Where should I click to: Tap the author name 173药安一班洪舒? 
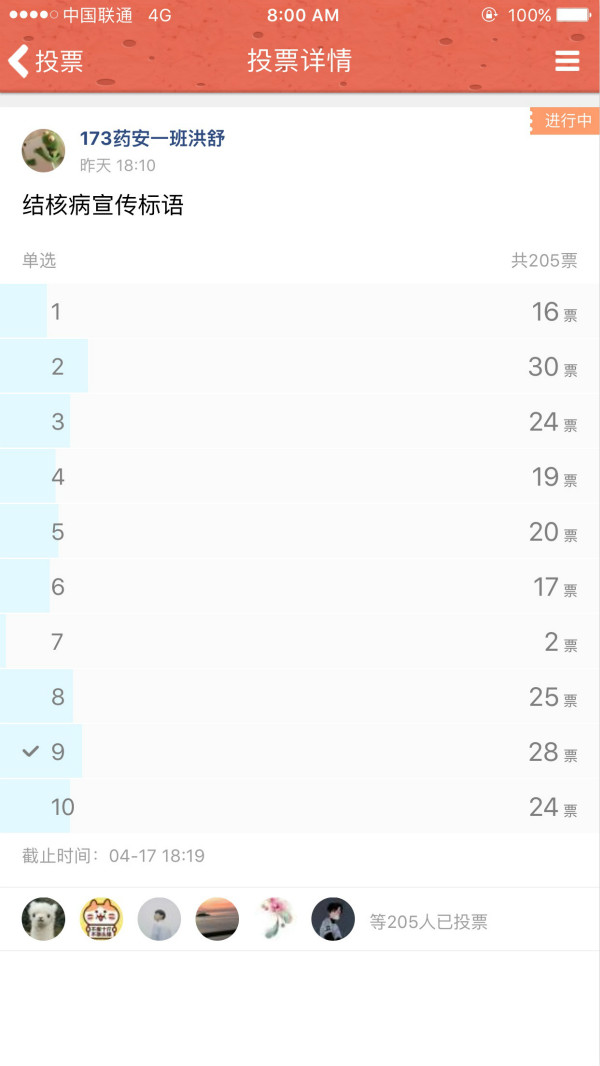pos(152,139)
